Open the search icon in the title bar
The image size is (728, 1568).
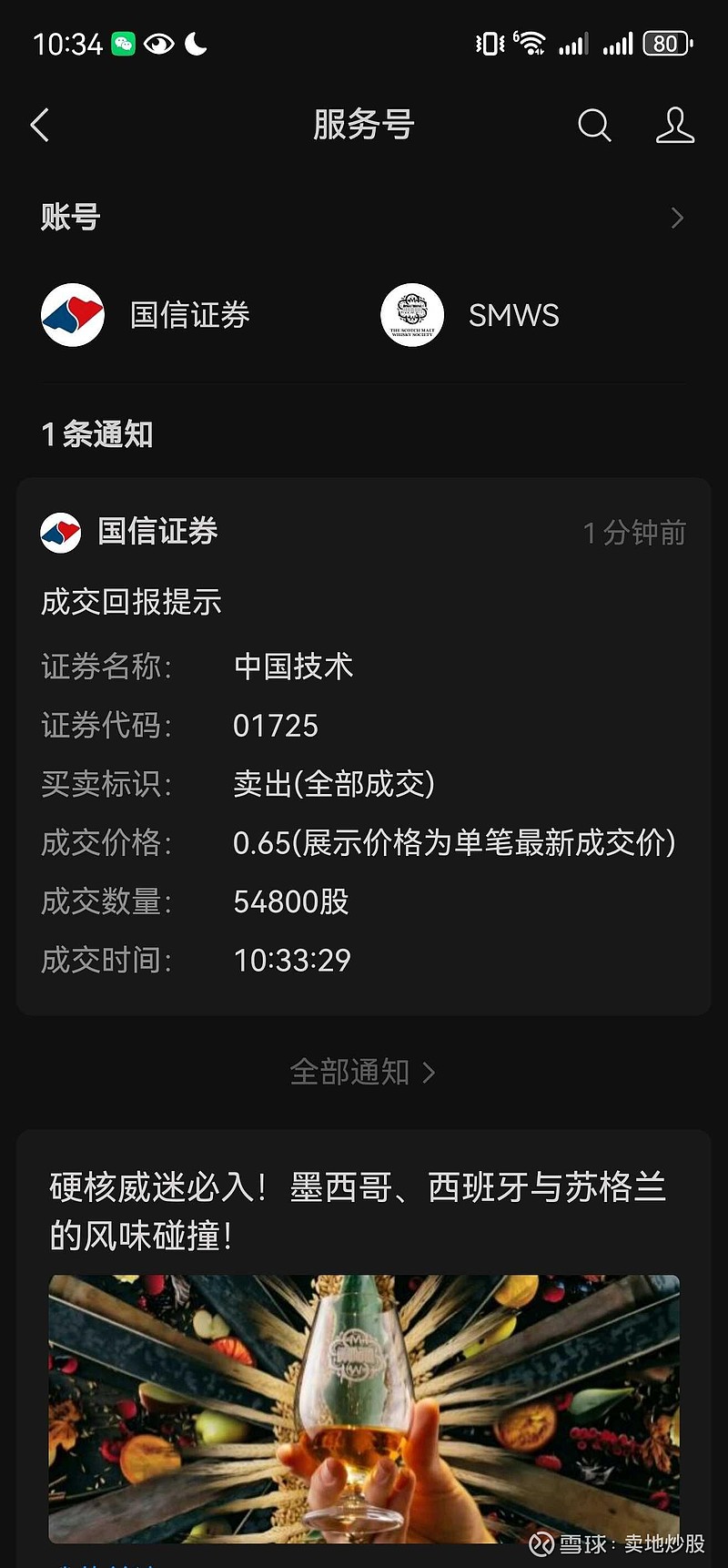595,127
